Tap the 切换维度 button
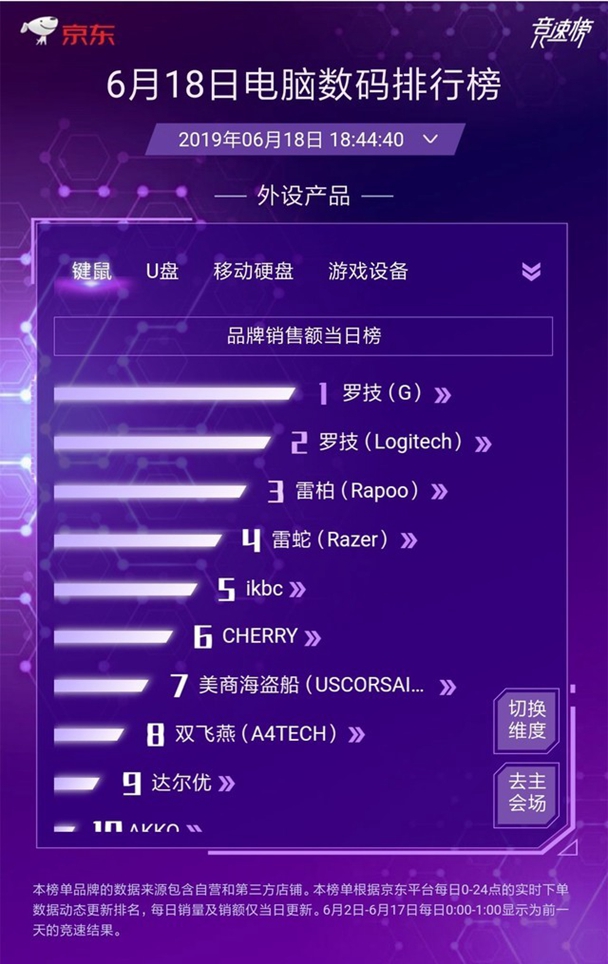The width and height of the screenshot is (608, 964). (x=527, y=720)
